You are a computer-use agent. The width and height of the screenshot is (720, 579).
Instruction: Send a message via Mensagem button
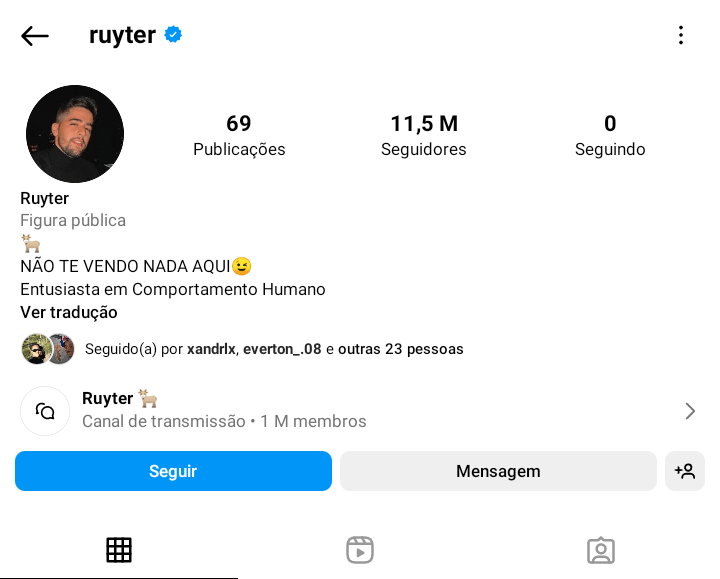pos(498,471)
